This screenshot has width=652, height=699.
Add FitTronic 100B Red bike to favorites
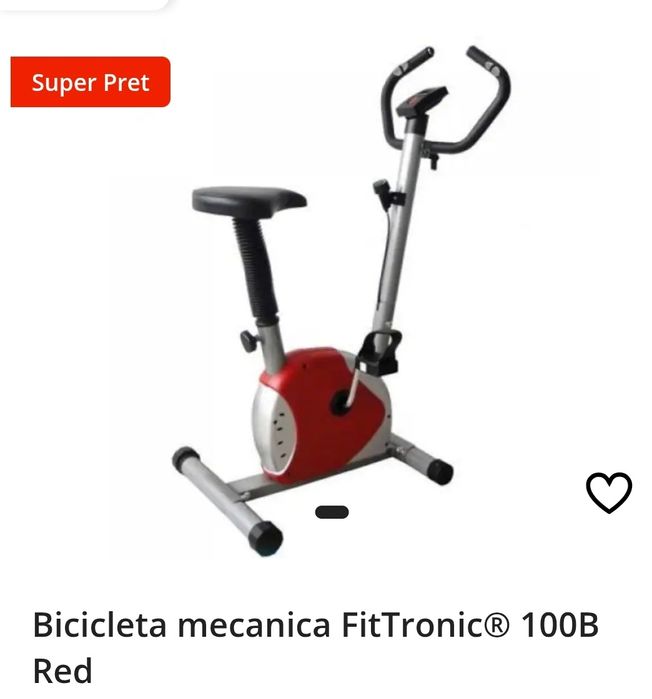[x=608, y=493]
